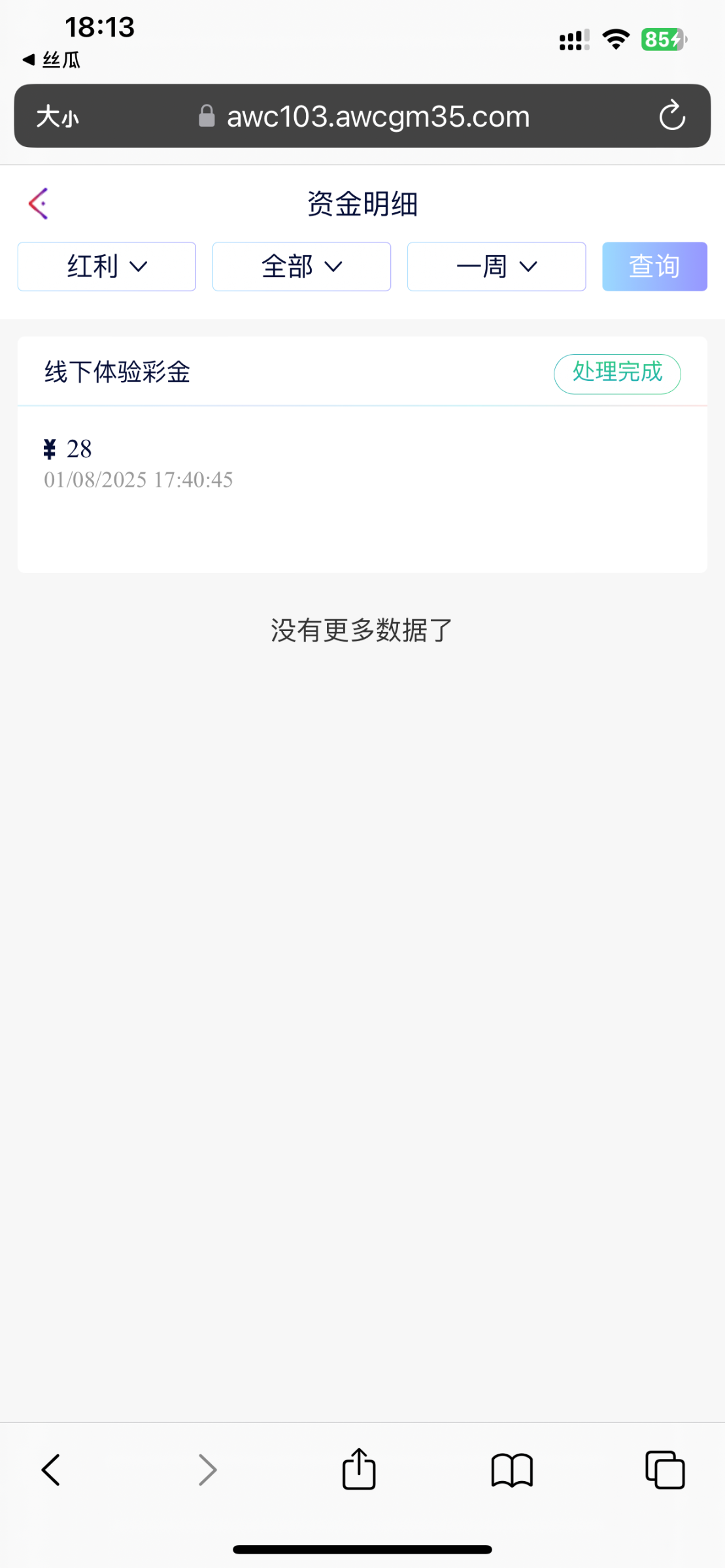This screenshot has height=1568, width=725.
Task: Reload the page in Safari
Action: (672, 116)
